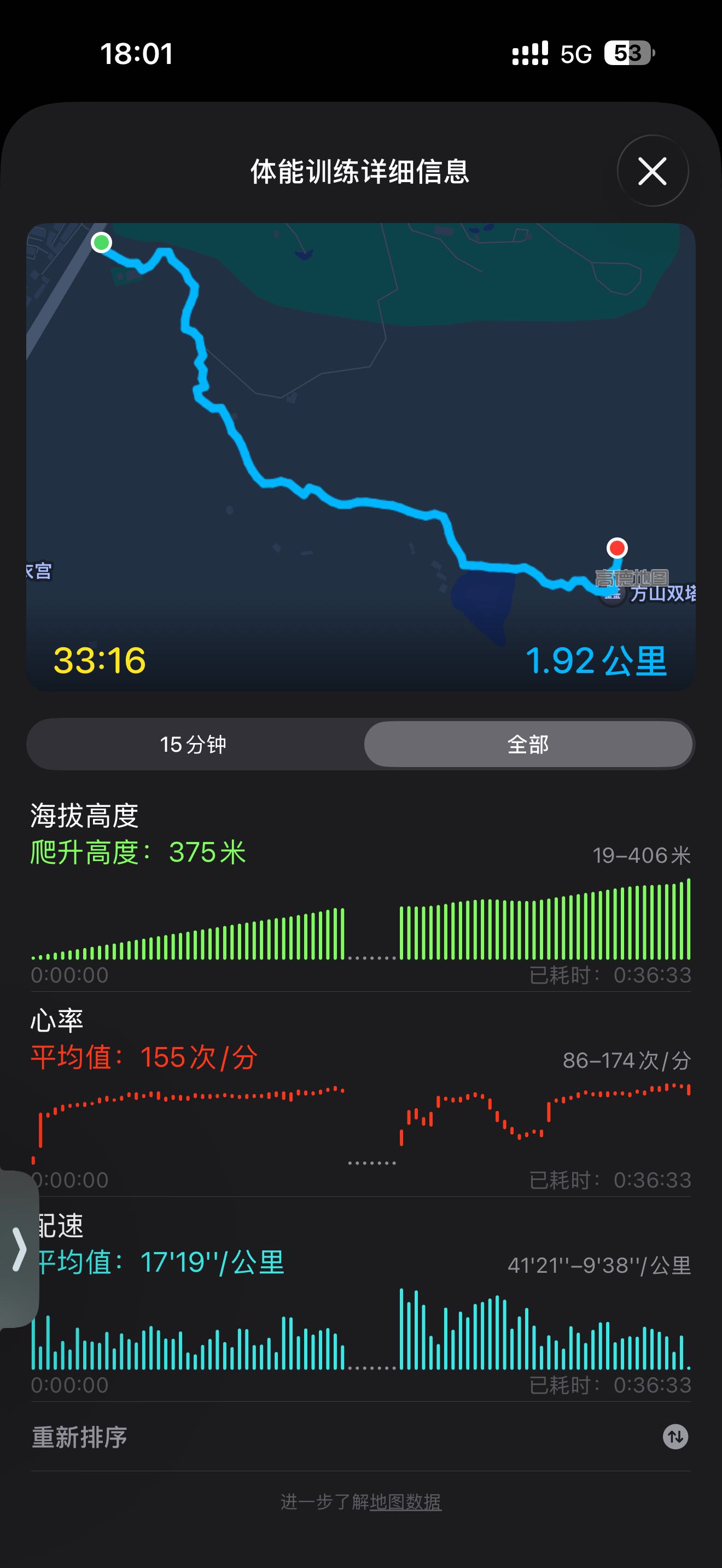Screen dimensions: 722x1568
Task: Open the 地图数据 link
Action: (405, 1502)
